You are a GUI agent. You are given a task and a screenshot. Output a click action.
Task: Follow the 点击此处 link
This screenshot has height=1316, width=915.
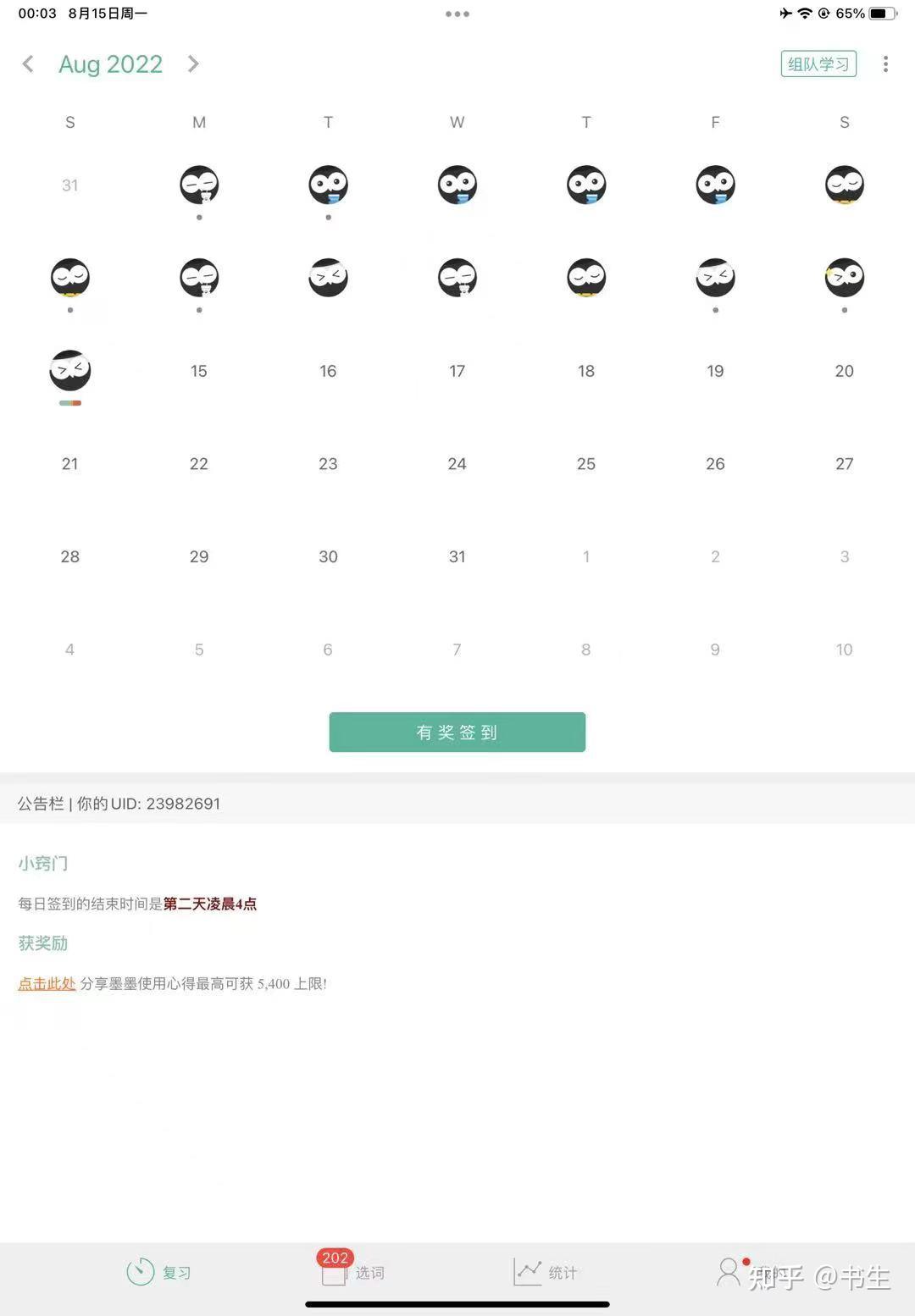(x=47, y=983)
